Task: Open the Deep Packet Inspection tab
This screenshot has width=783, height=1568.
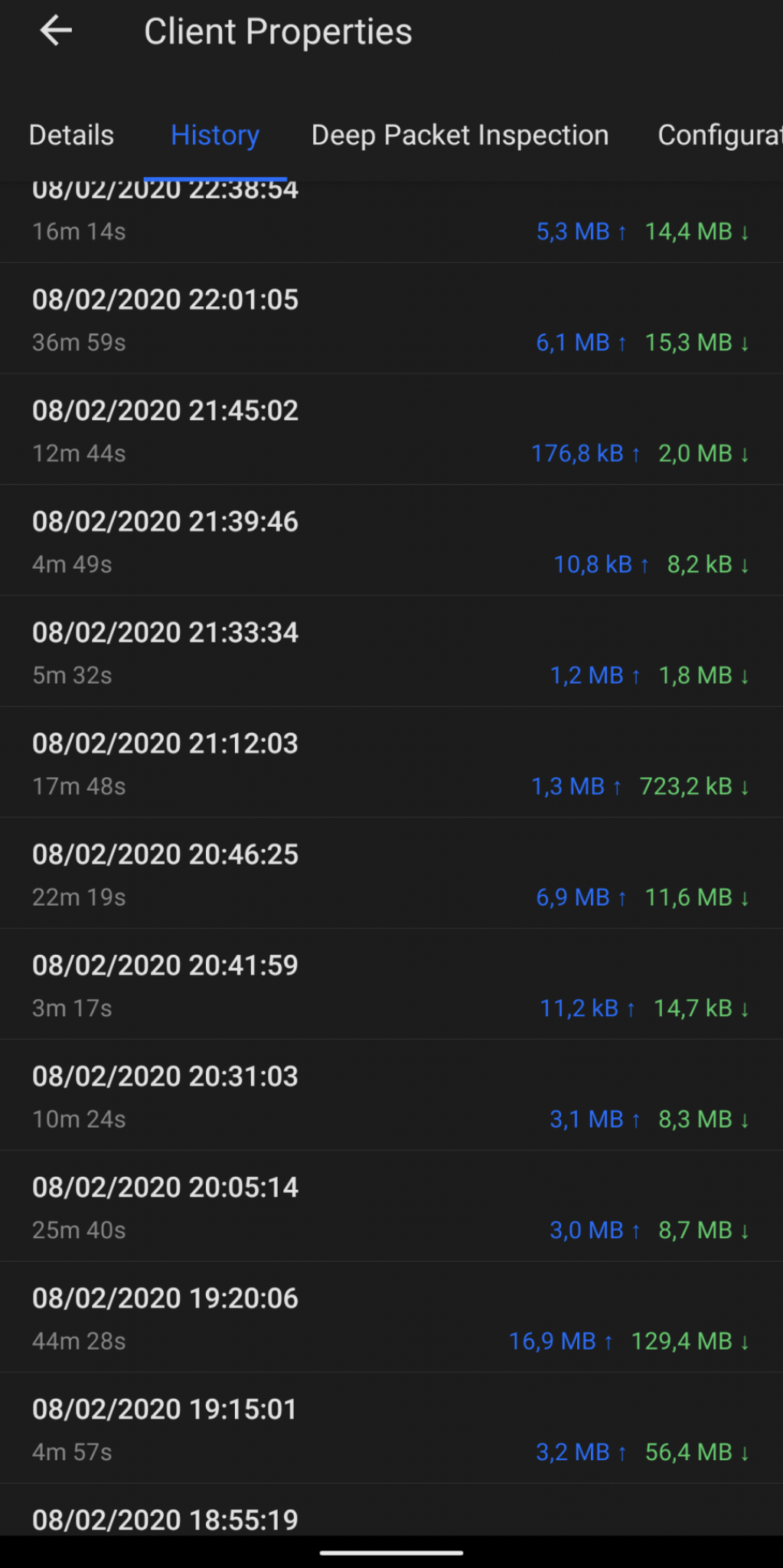Action: (460, 135)
